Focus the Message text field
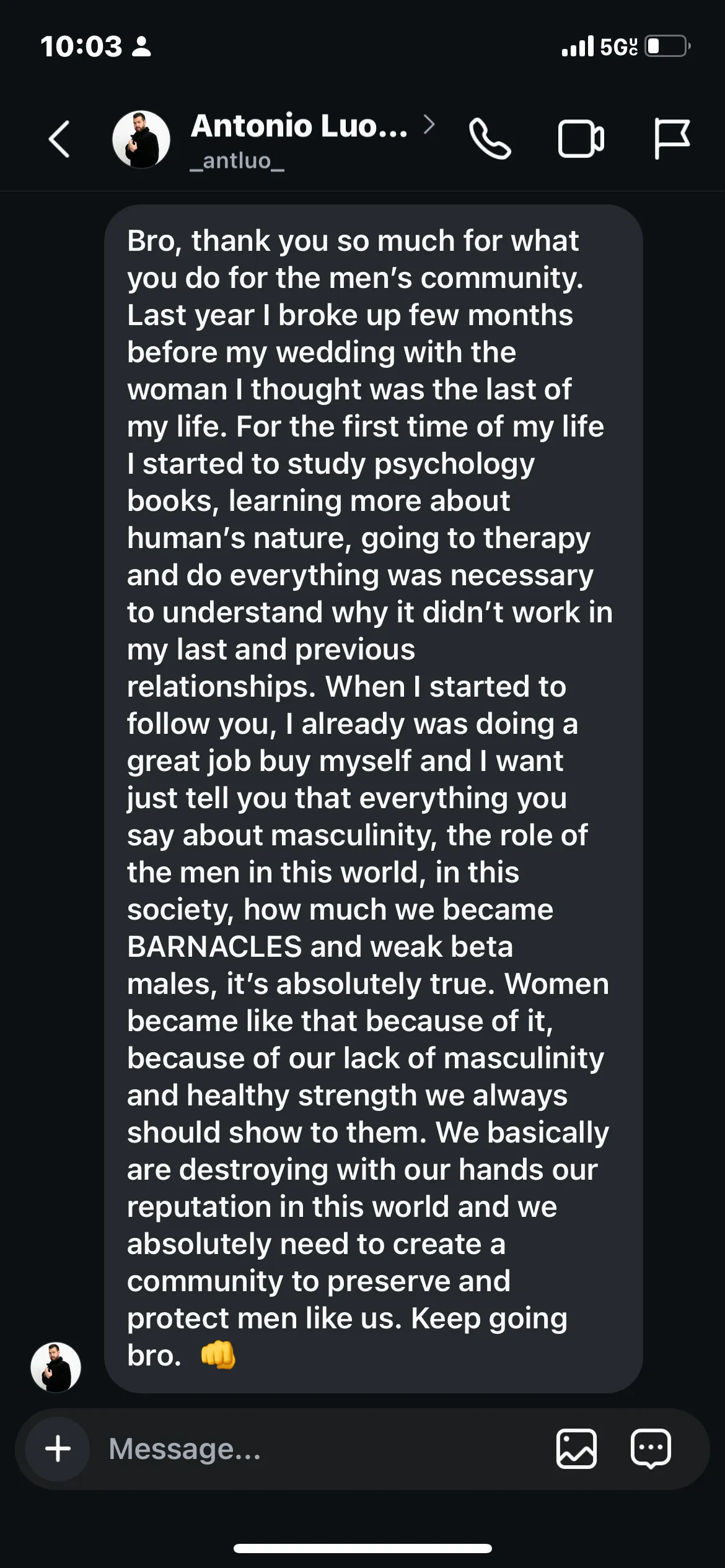The height and width of the screenshot is (1568, 725). pos(322,1449)
